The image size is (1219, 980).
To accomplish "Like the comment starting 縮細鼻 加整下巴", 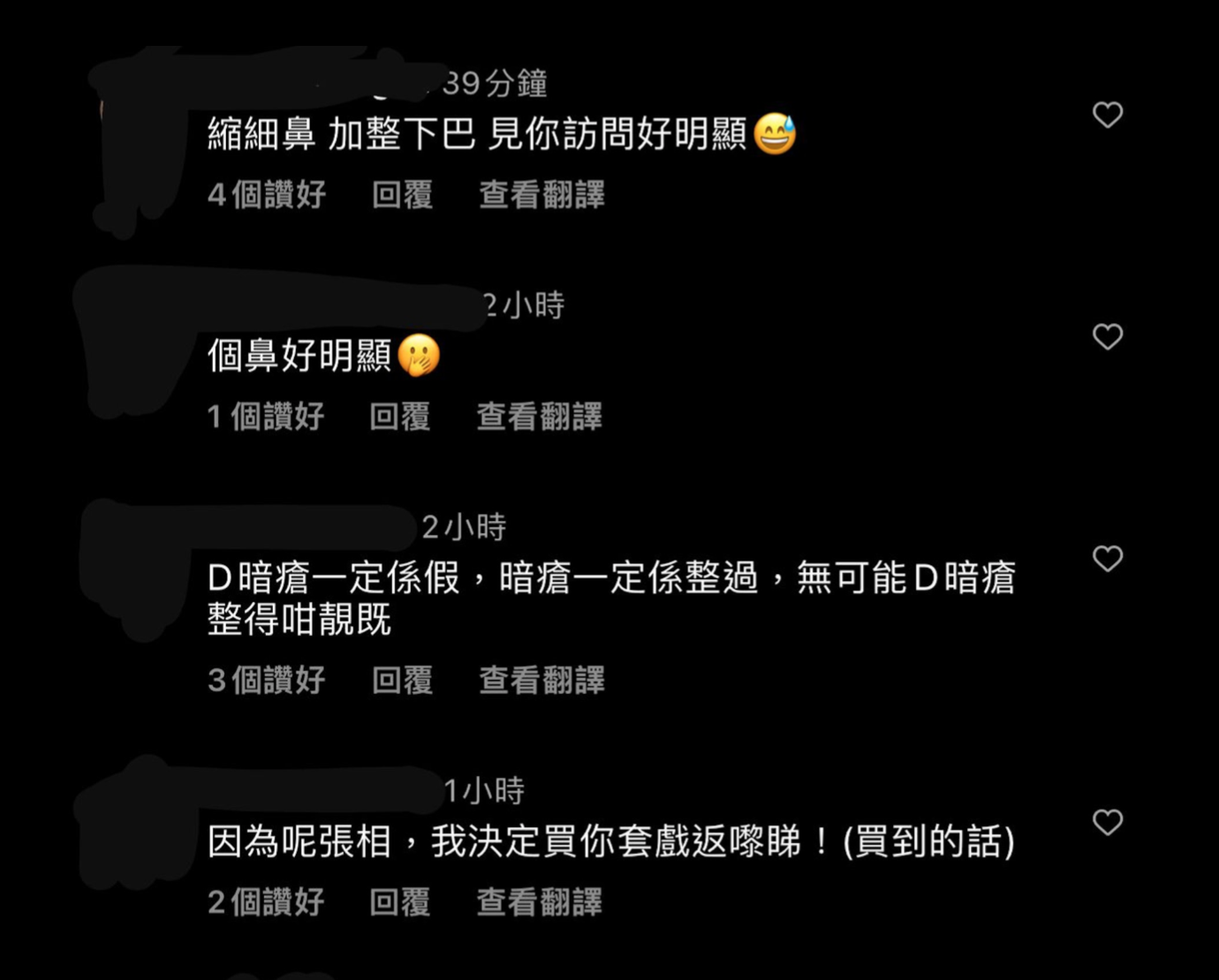I will pyautogui.click(x=1107, y=115).
